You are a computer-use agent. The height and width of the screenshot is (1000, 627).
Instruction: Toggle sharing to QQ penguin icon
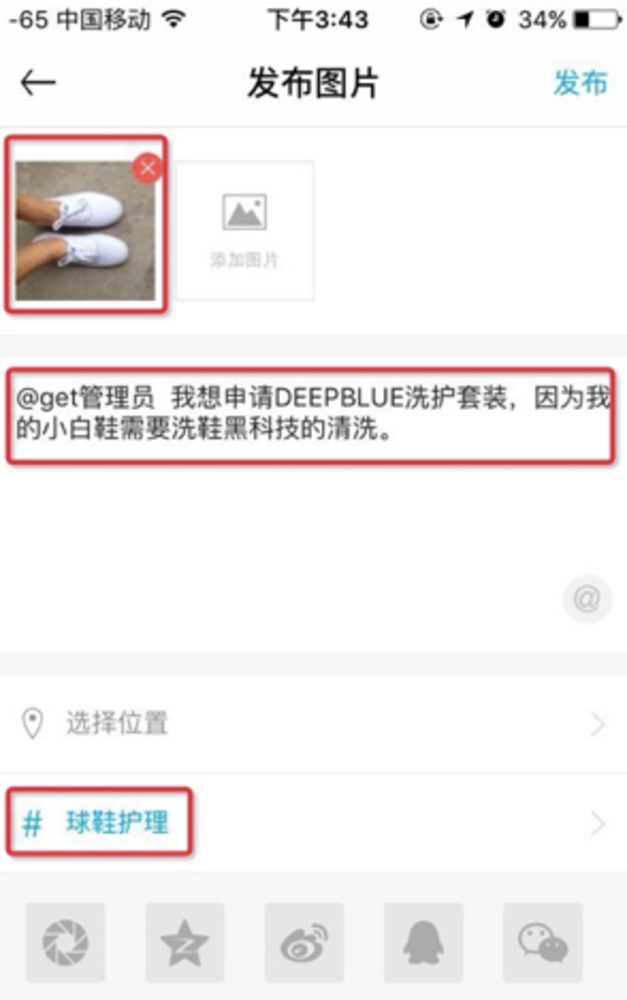click(423, 942)
